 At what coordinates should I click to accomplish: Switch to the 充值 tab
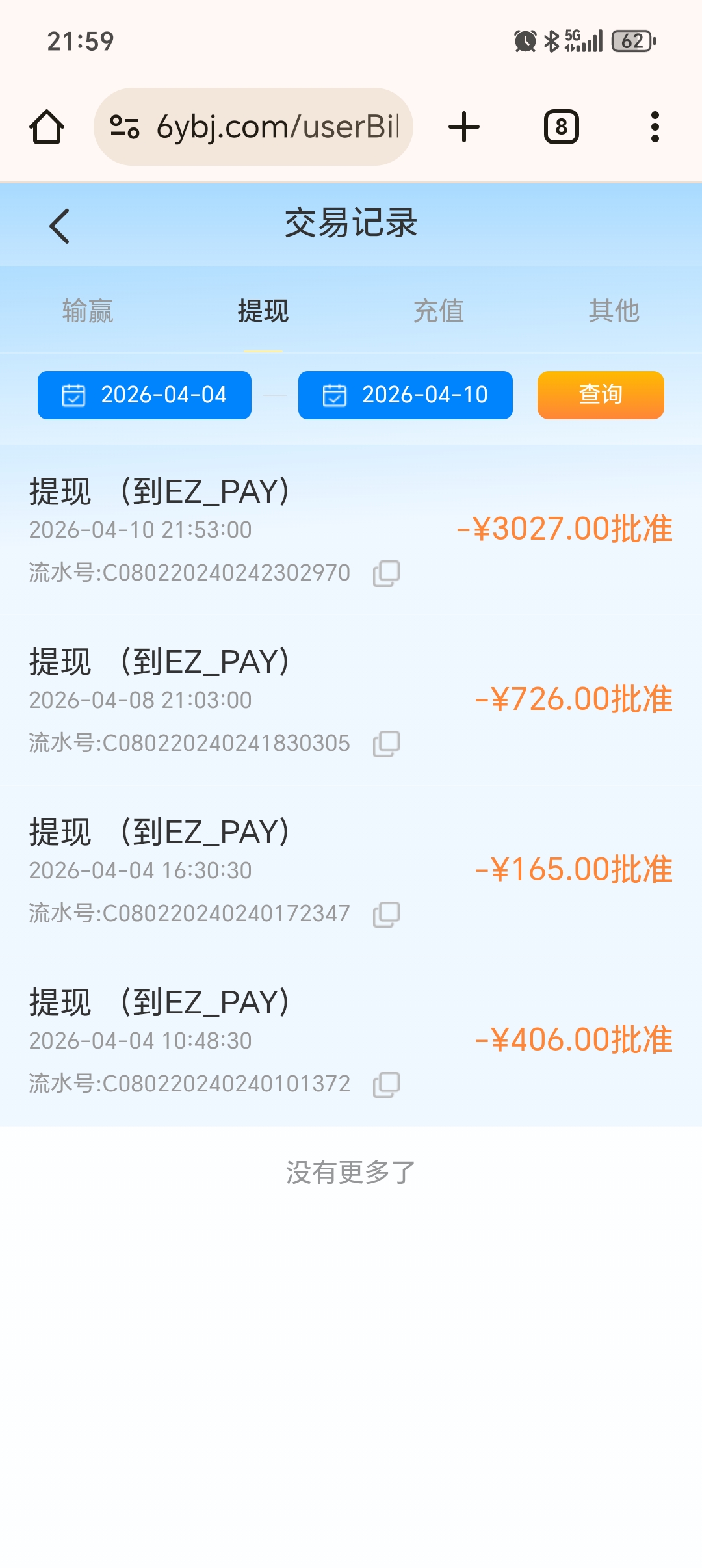(439, 311)
